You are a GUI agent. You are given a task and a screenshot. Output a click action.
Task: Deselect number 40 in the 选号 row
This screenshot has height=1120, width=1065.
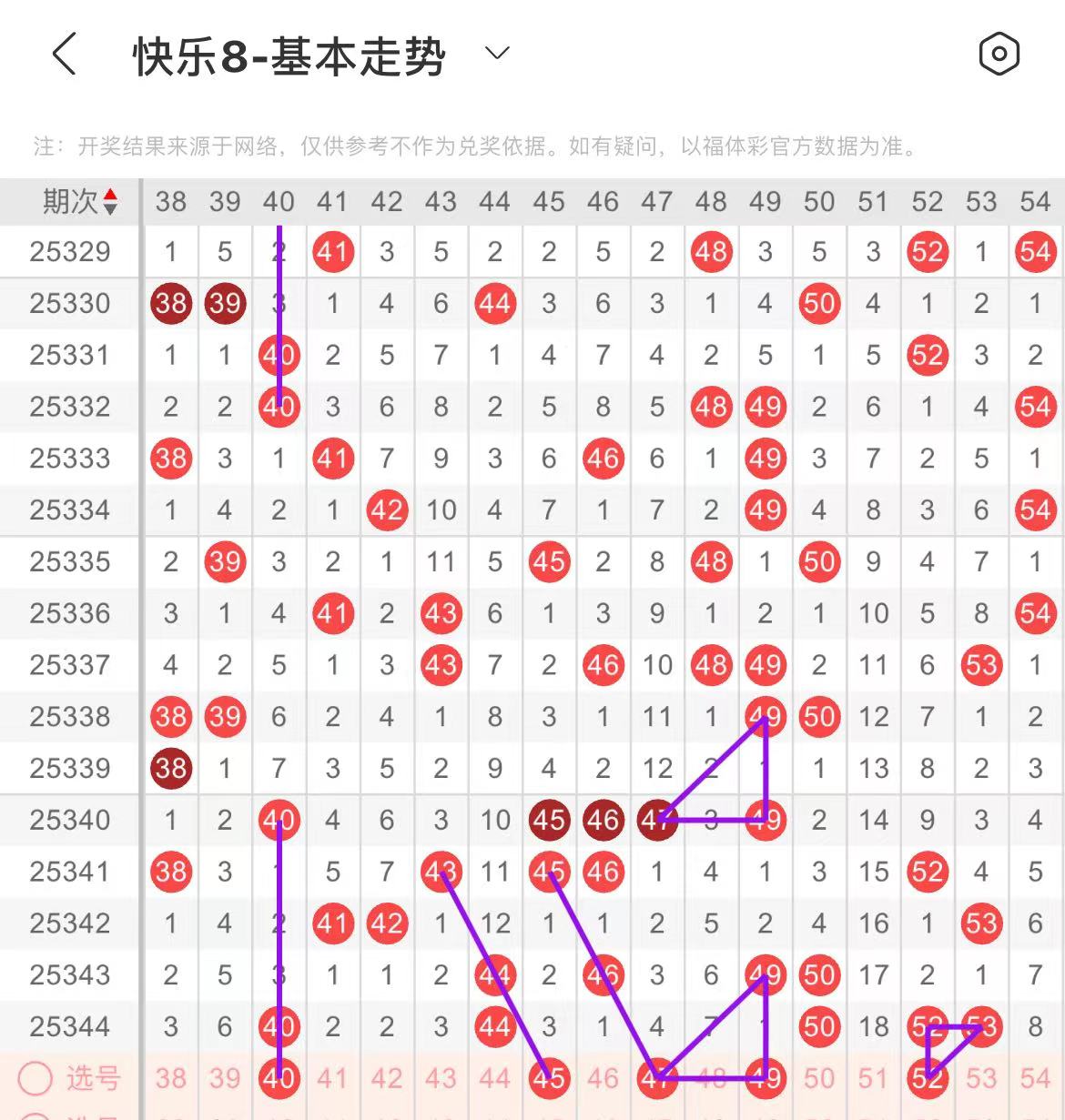pos(279,1078)
